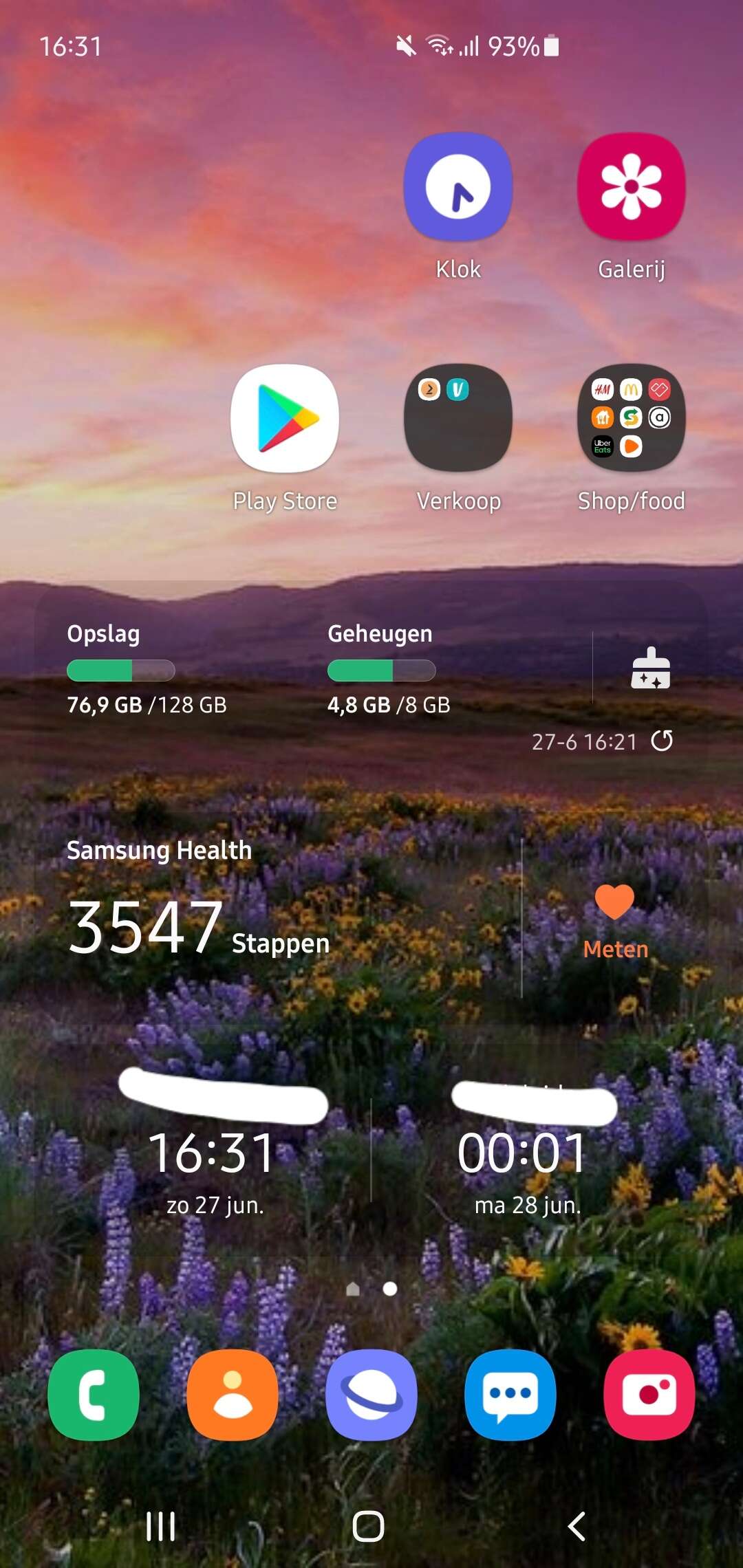Tap the cleanup broom icon in the device care widget
Image resolution: width=743 pixels, height=1568 pixels.
tap(650, 668)
